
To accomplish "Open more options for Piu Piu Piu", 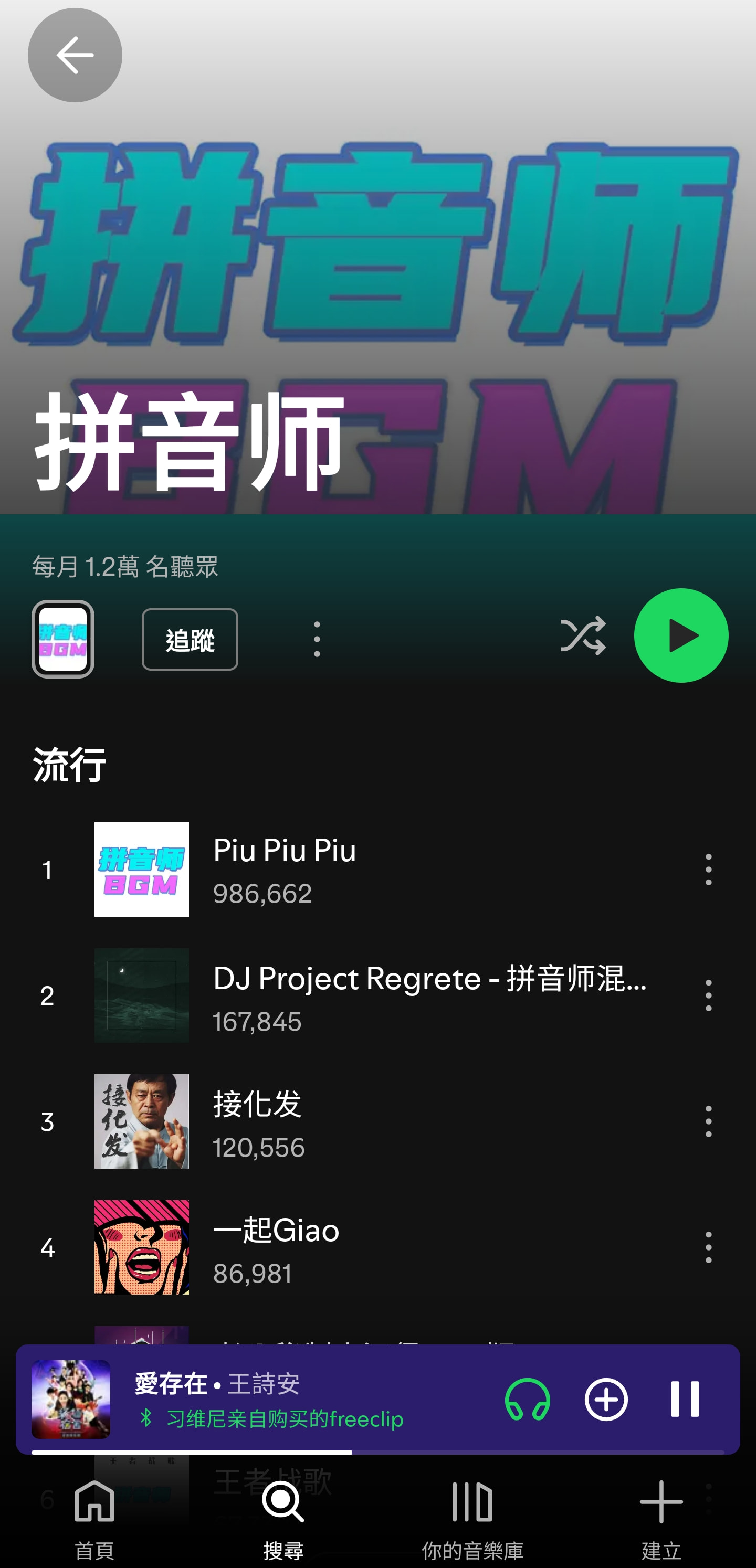I will (708, 869).
